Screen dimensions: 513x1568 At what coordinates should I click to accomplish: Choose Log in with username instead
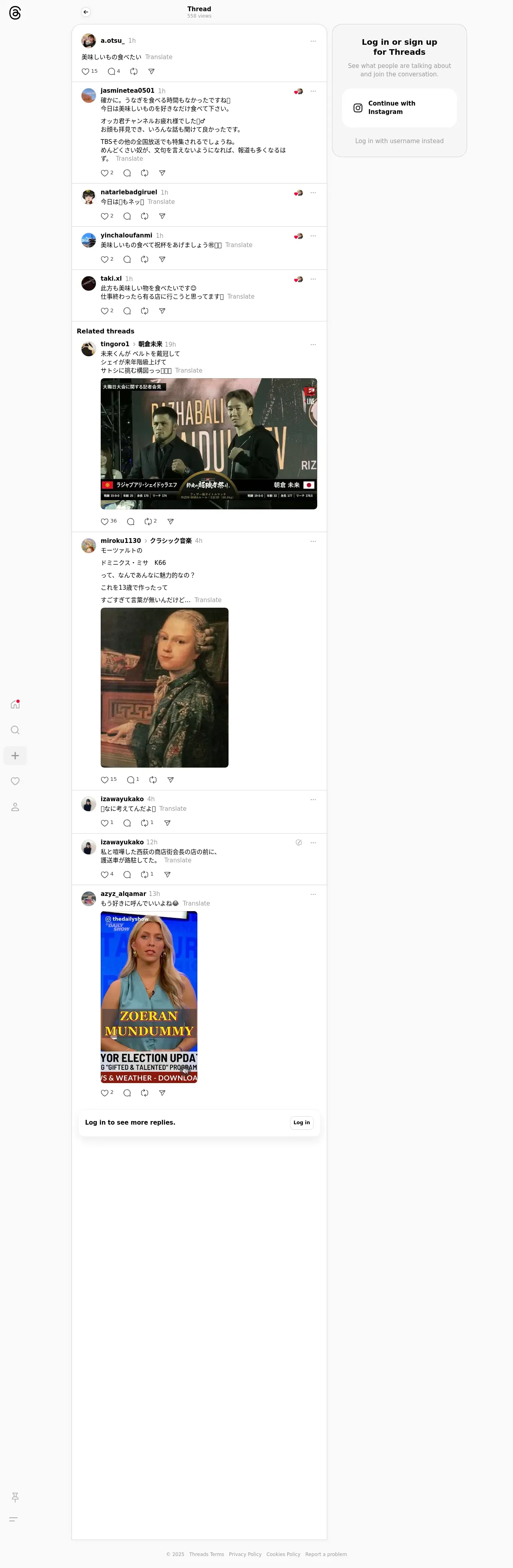coord(399,141)
